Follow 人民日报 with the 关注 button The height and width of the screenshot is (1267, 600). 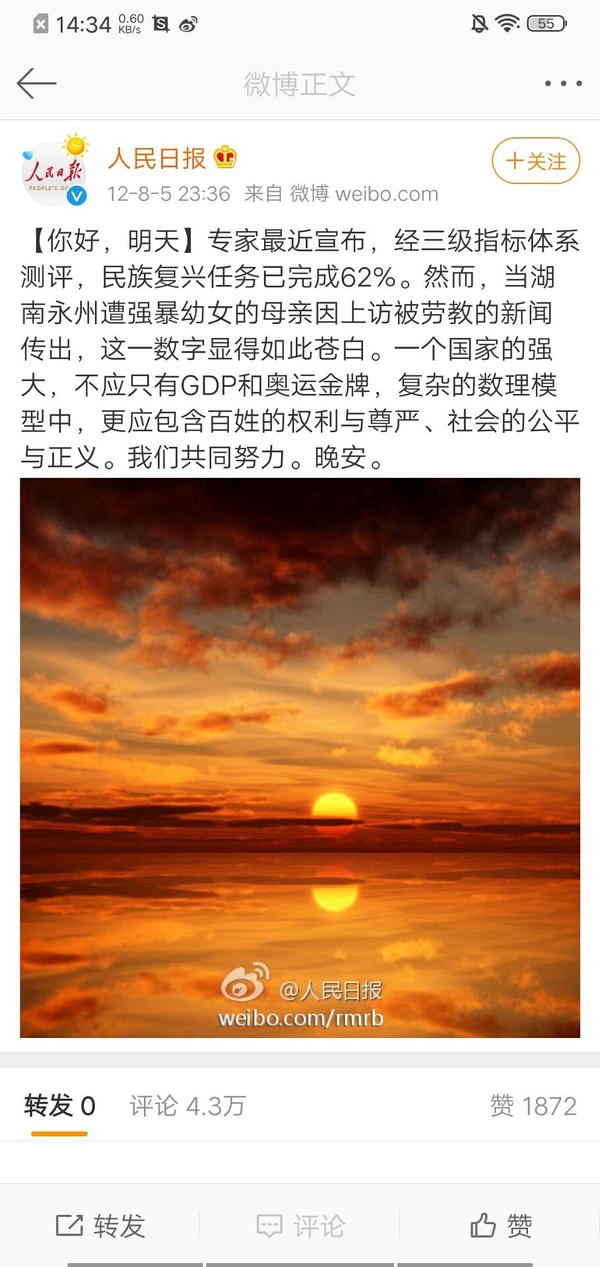(x=535, y=161)
